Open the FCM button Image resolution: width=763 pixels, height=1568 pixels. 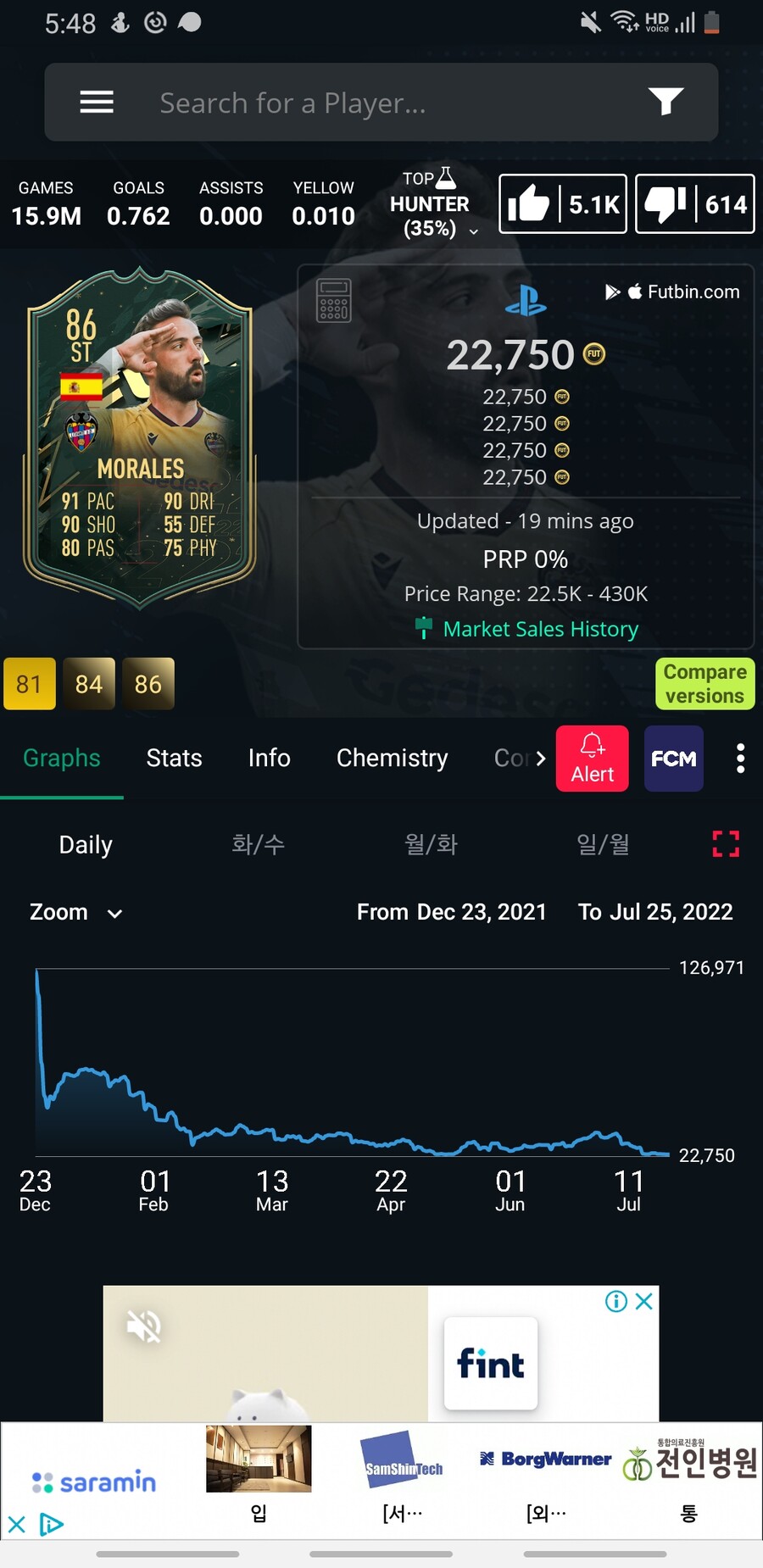click(x=673, y=759)
